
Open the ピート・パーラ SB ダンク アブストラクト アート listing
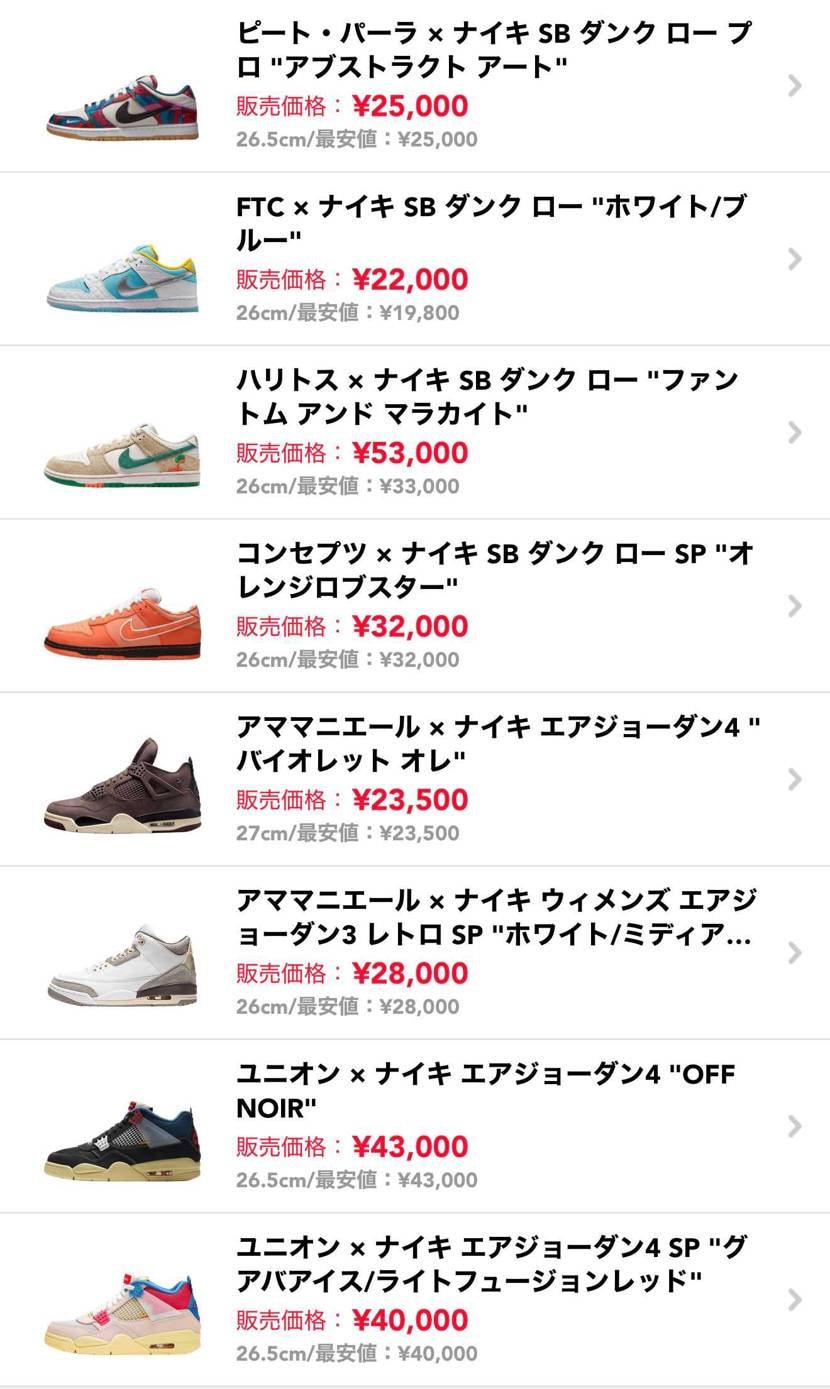[x=414, y=86]
